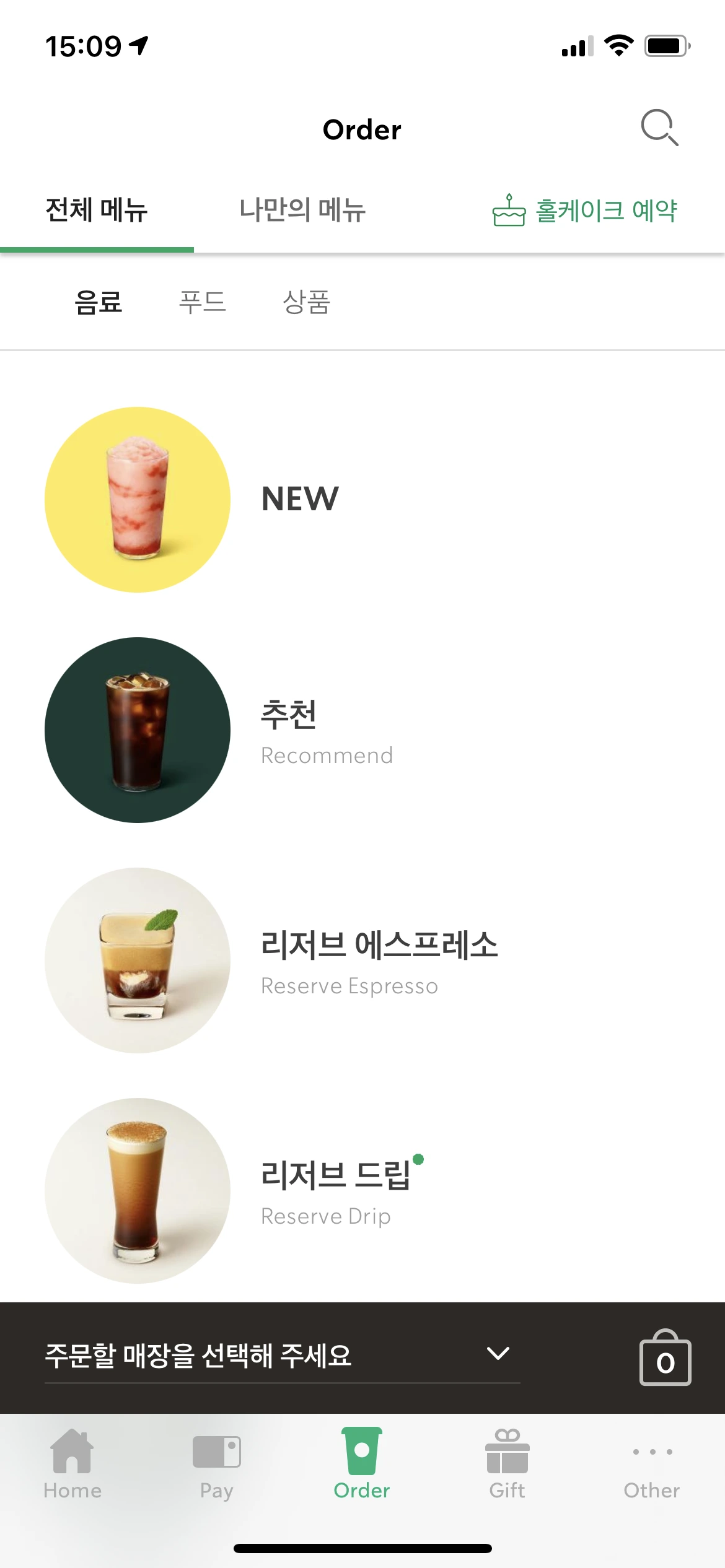Open the Gift box icon
The image size is (725, 1568).
pyautogui.click(x=506, y=1450)
